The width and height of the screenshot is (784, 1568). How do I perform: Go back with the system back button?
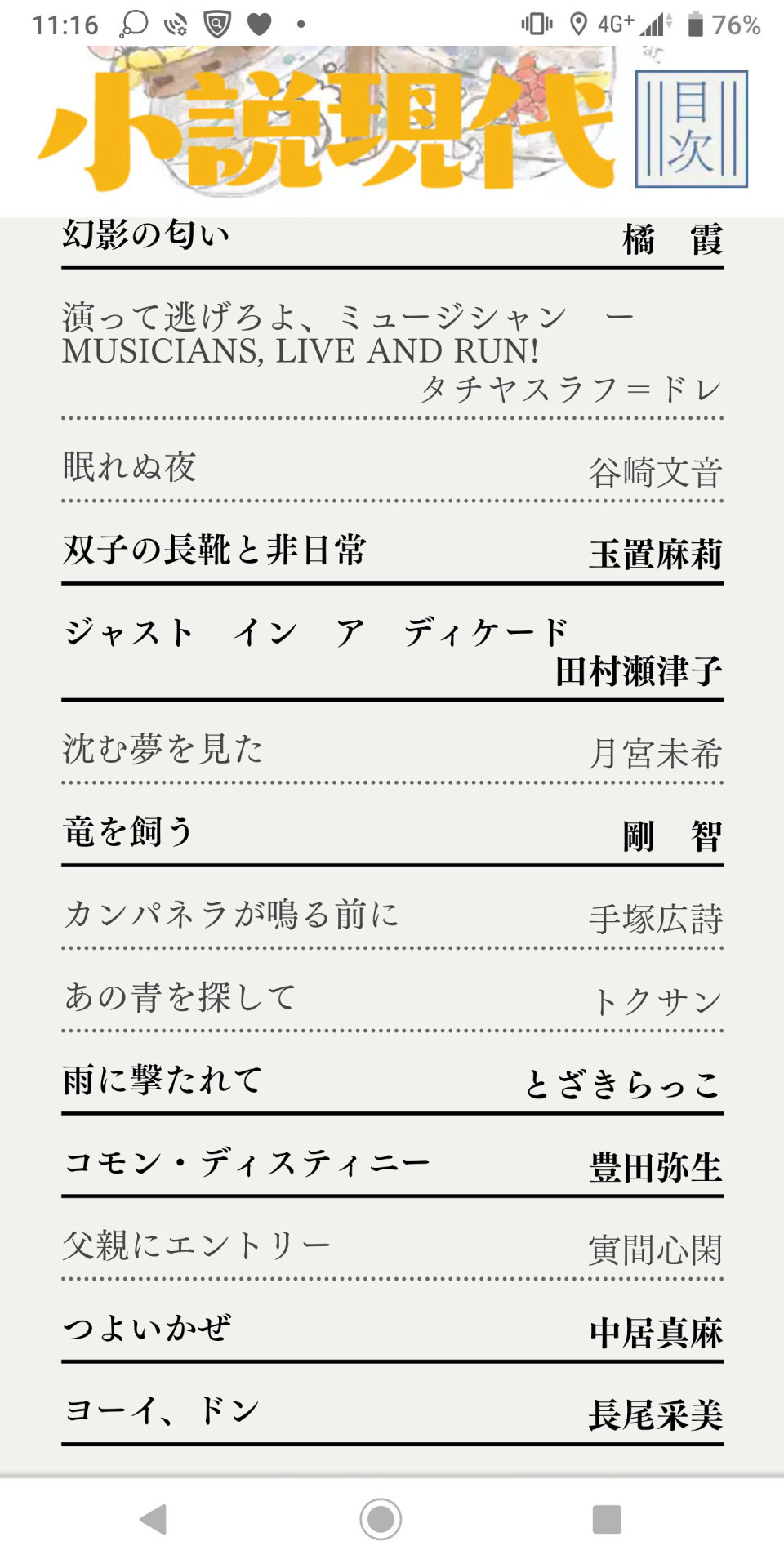tap(153, 1519)
